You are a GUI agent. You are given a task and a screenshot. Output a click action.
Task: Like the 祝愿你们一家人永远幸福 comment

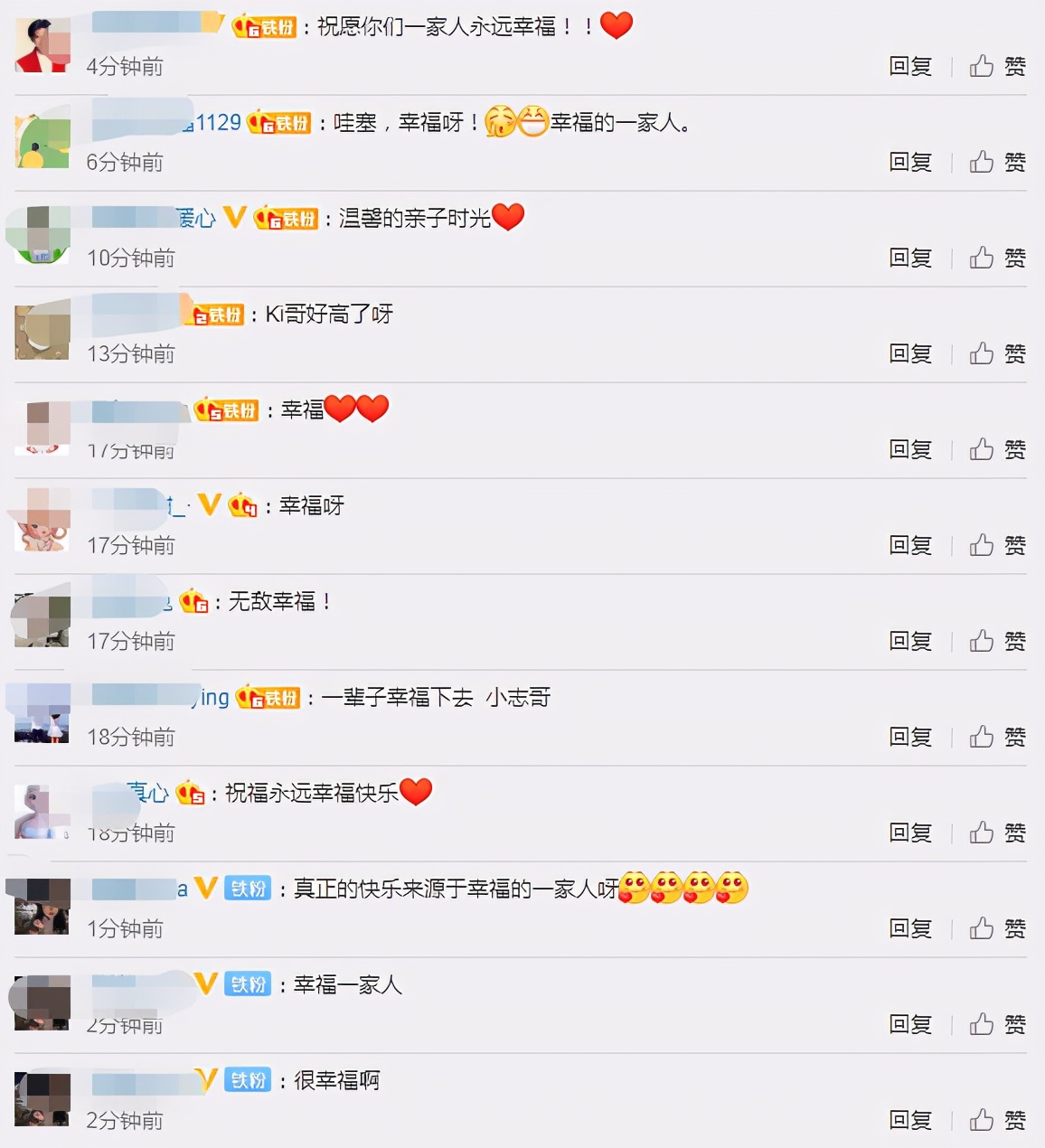pos(997,66)
